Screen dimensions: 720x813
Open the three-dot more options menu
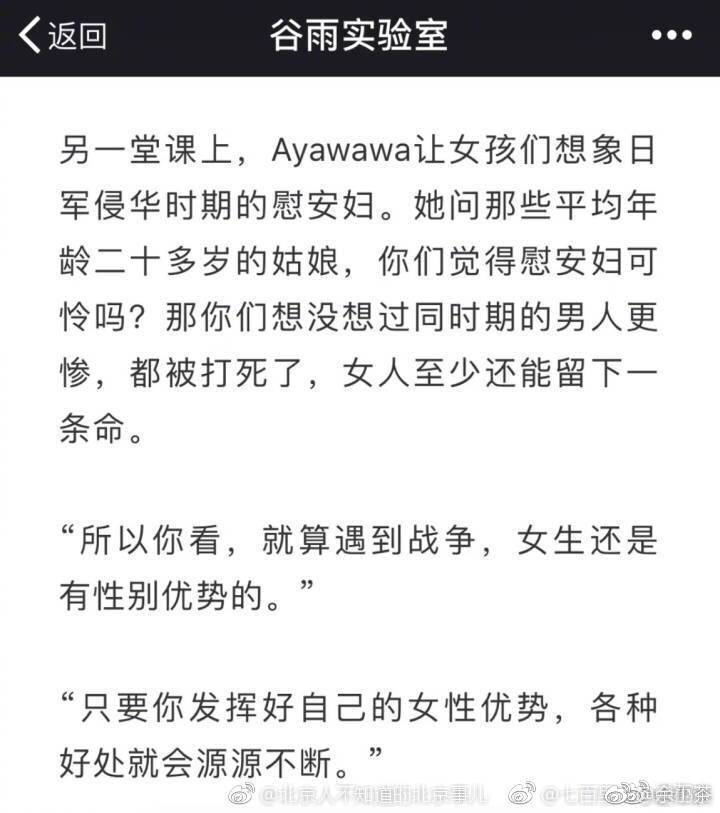pos(671,36)
